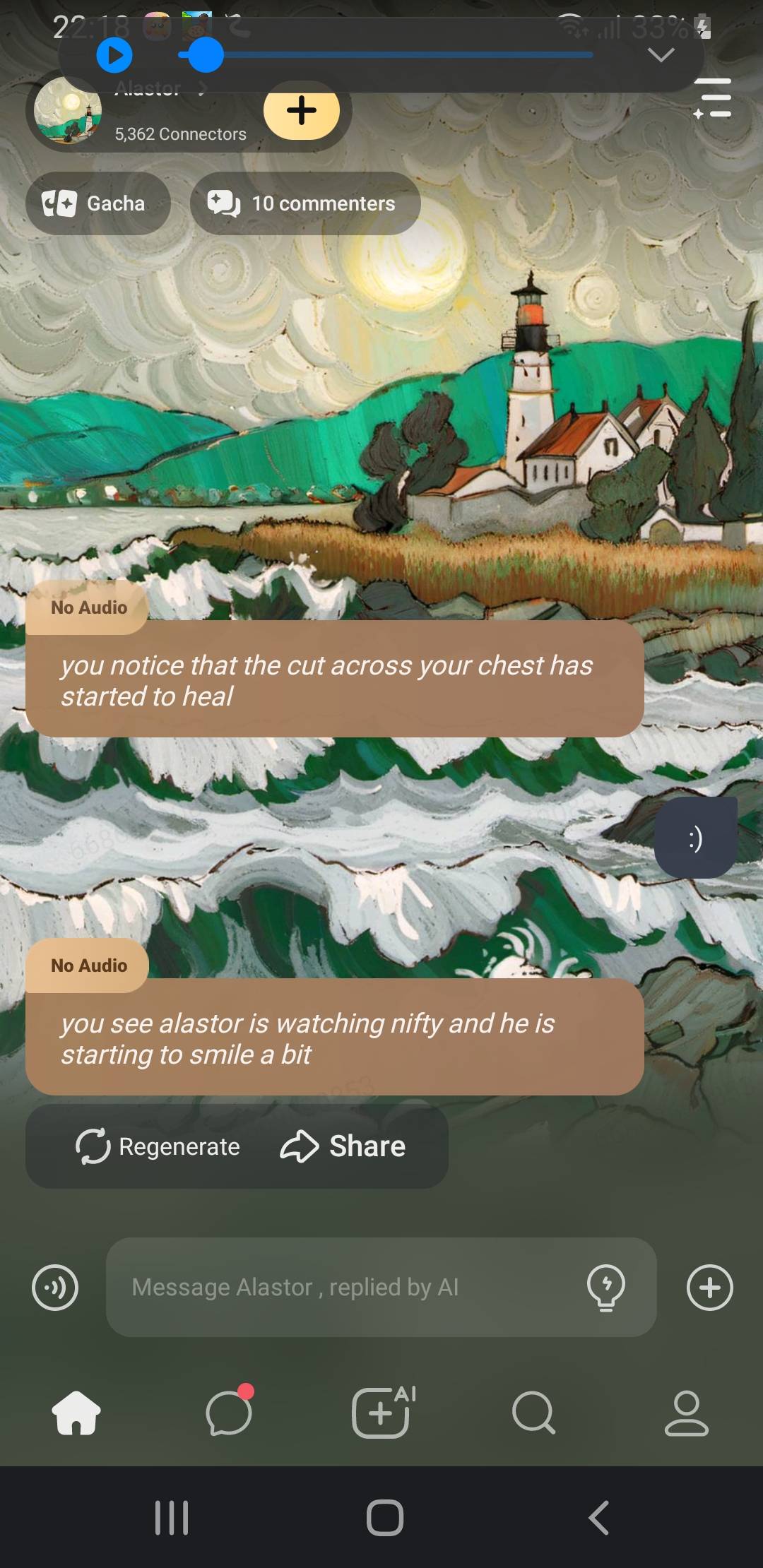The width and height of the screenshot is (763, 1568).
Task: Share this conversation
Action: 343,1146
